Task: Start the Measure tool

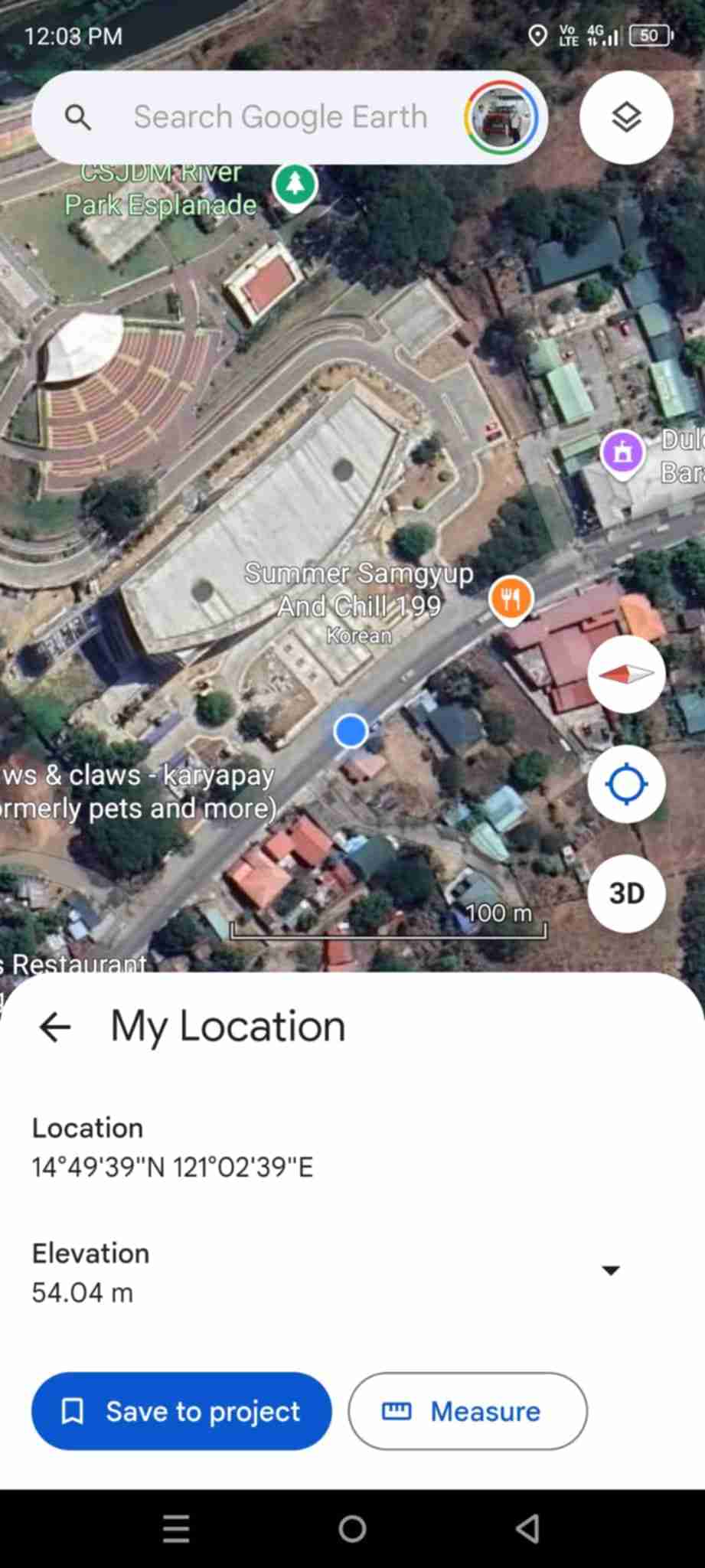Action: [x=467, y=1411]
